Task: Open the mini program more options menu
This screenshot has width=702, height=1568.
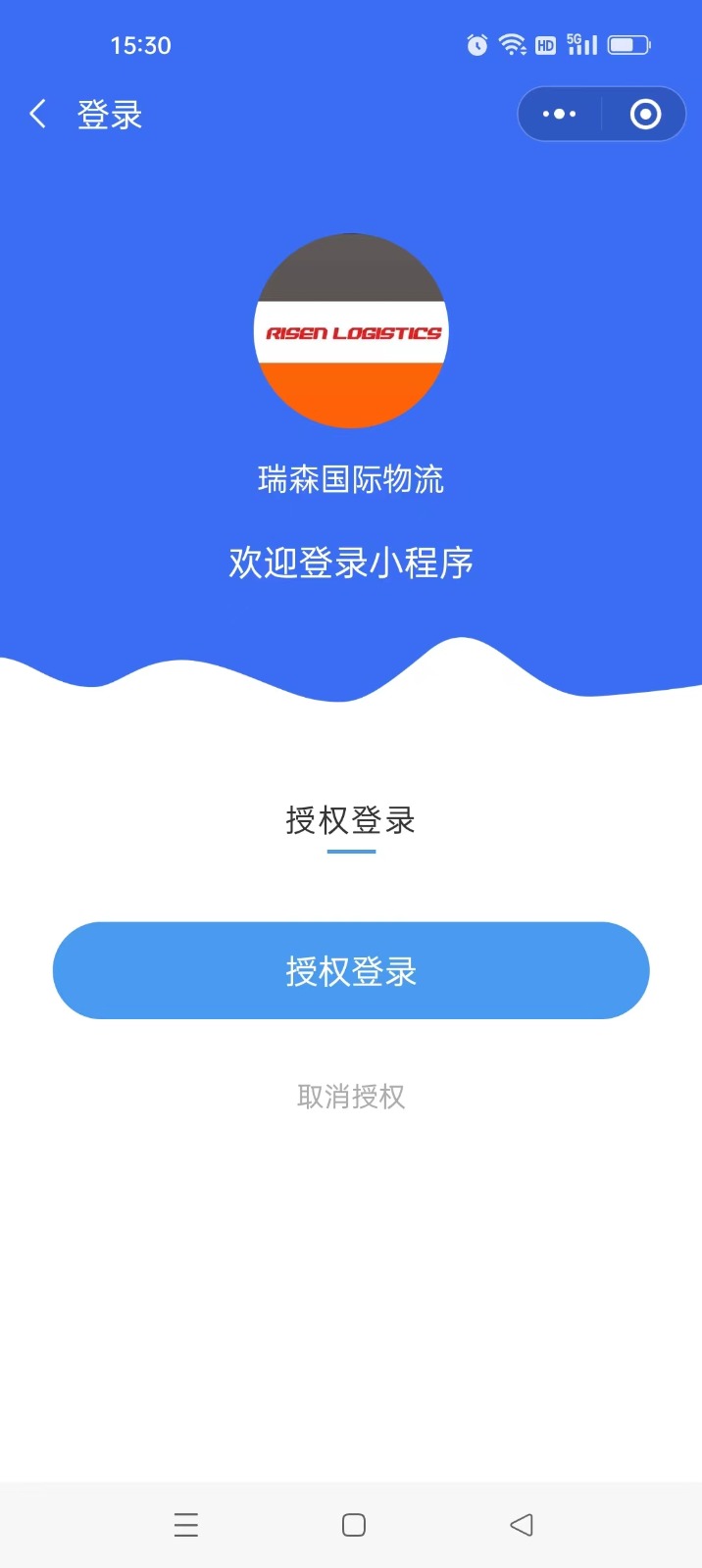Action: [x=559, y=115]
